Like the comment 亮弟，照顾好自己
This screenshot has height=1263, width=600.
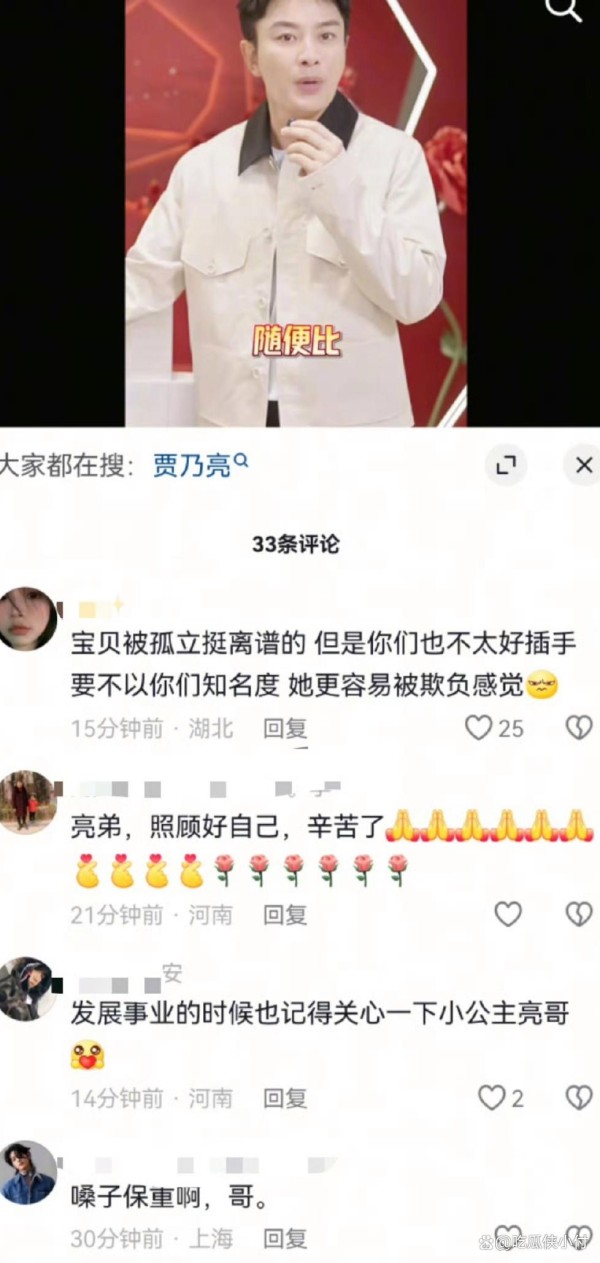[x=508, y=914]
